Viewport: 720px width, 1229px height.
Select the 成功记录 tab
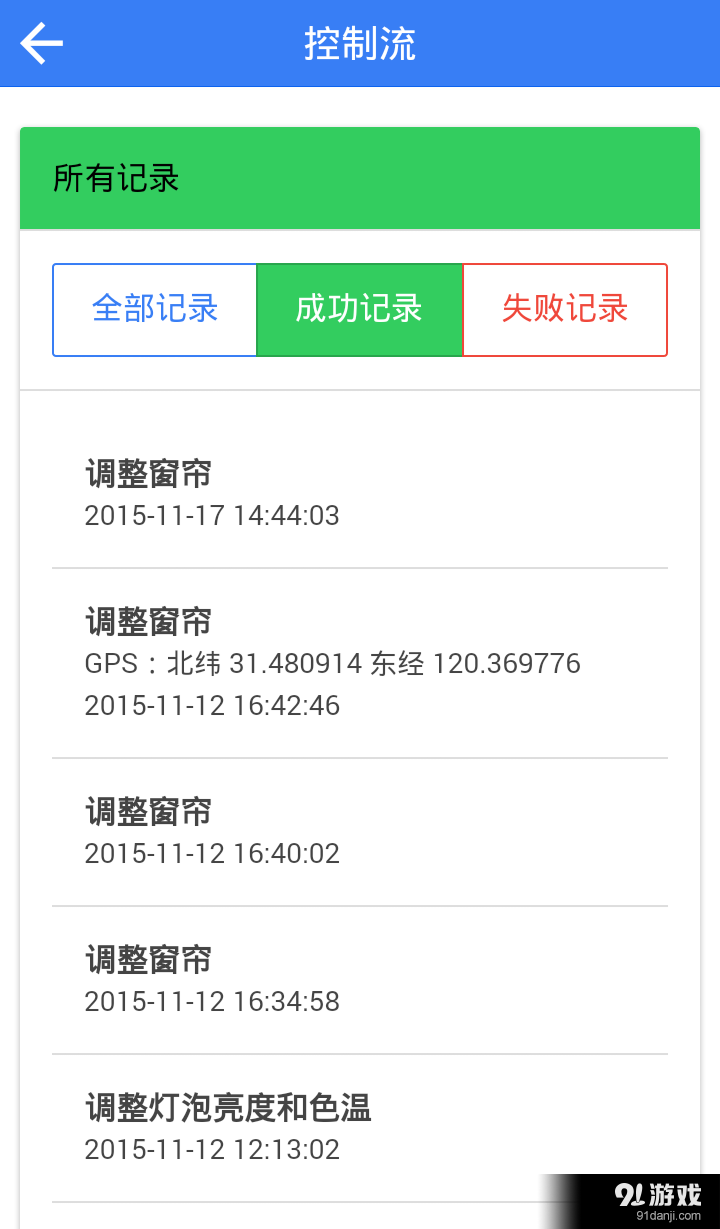(359, 310)
